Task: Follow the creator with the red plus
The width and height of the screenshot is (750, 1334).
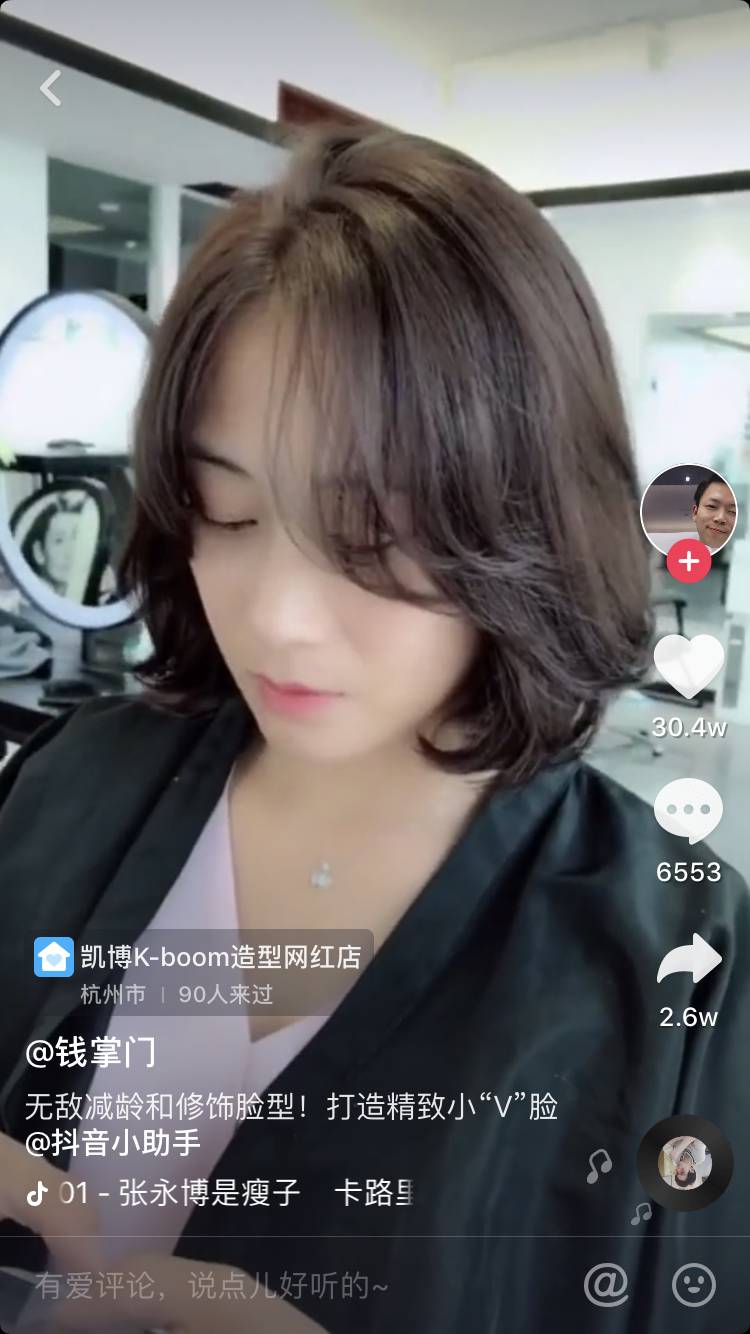Action: pos(688,562)
